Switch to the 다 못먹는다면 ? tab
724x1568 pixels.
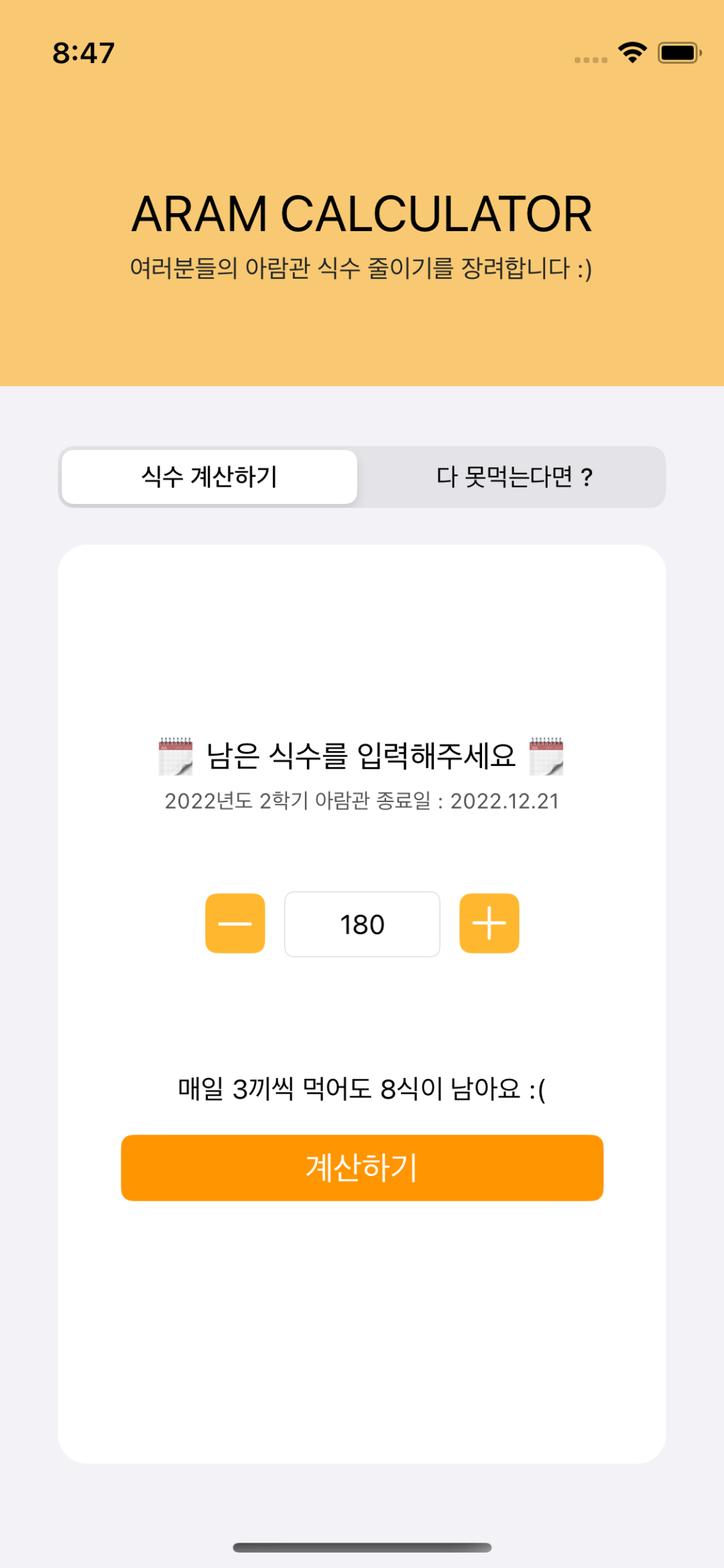coord(514,477)
